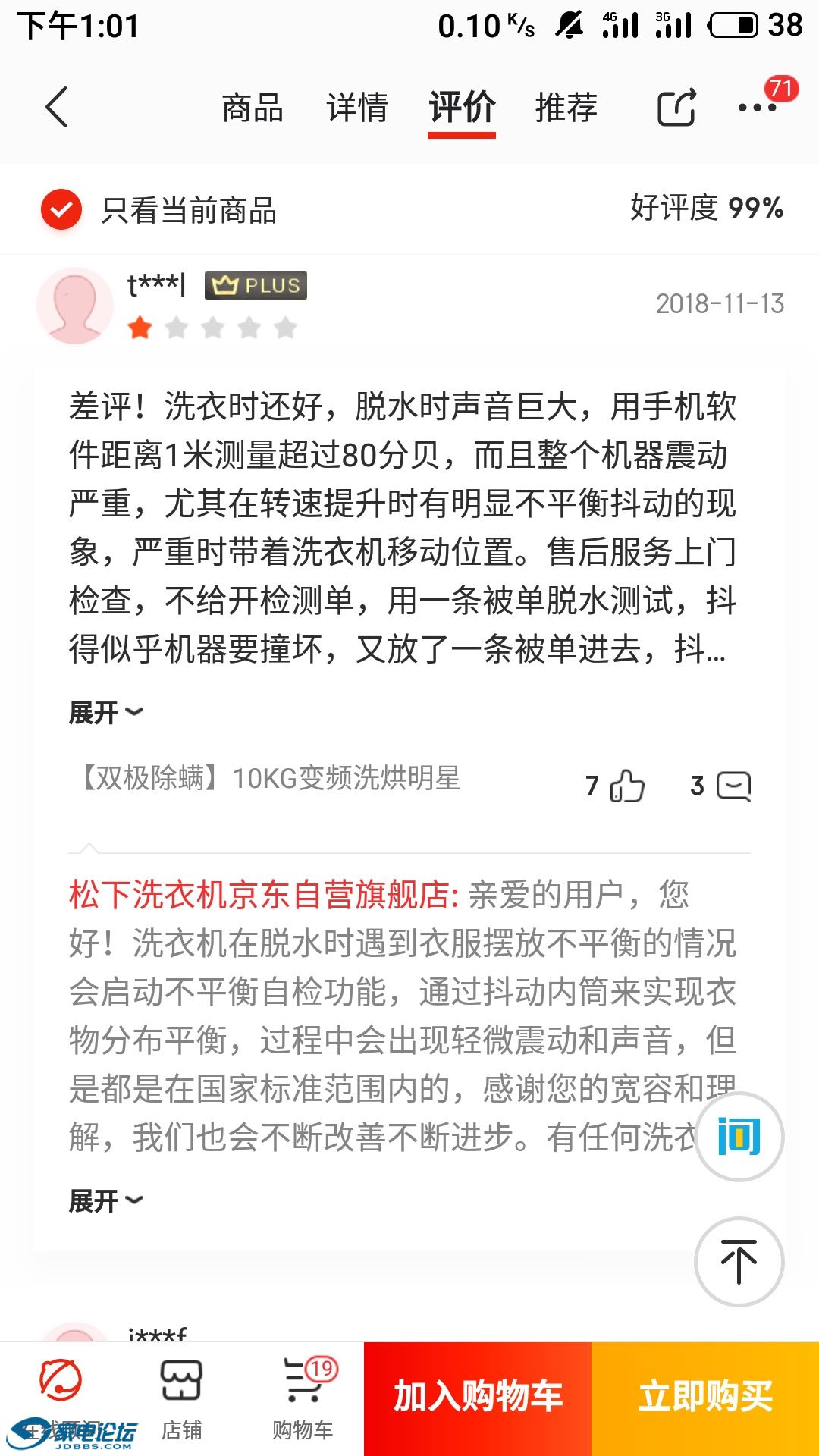Tap 立即购买 to buy now

pos(705,1397)
